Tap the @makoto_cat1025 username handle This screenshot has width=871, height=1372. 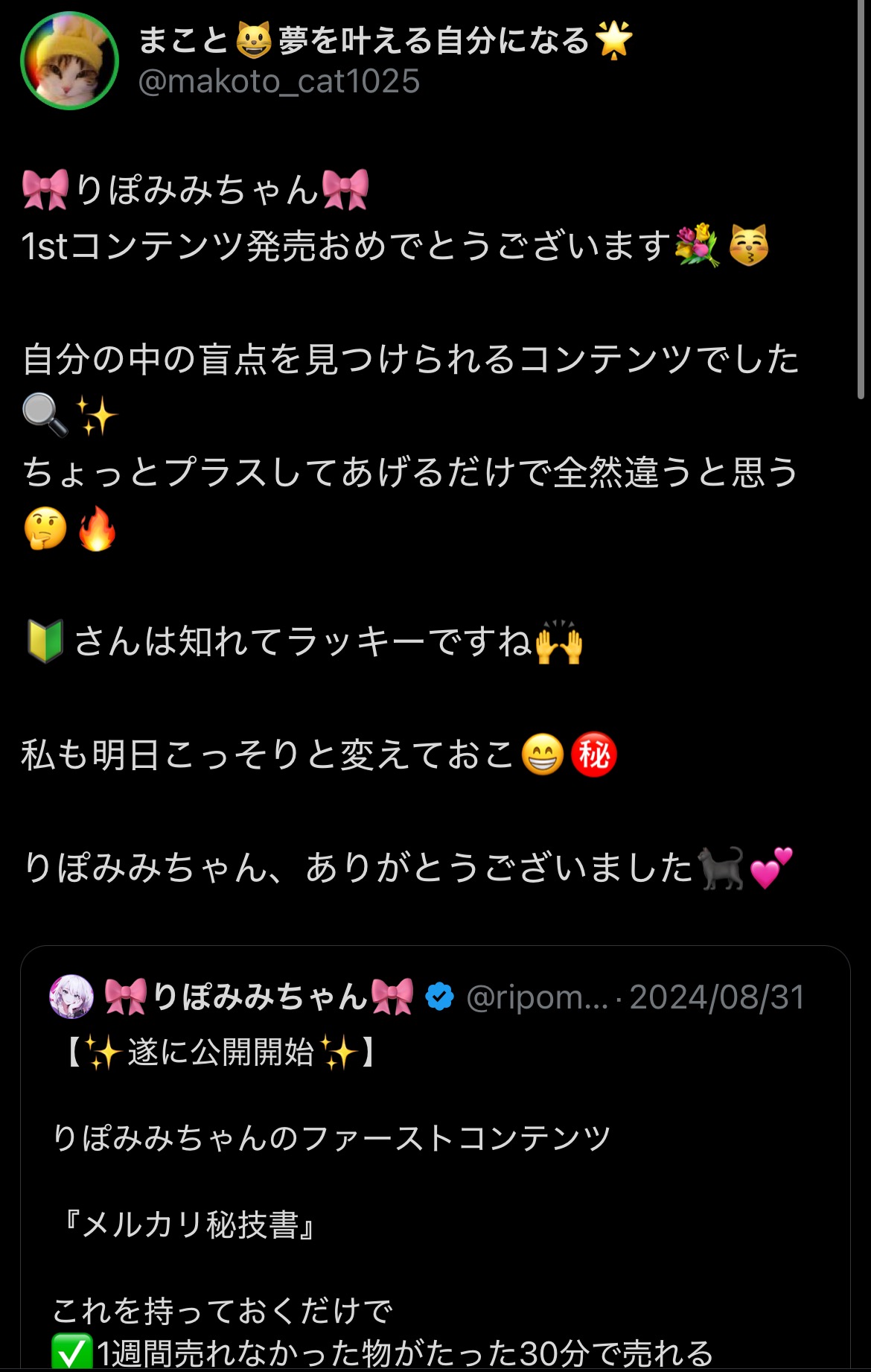click(x=279, y=81)
